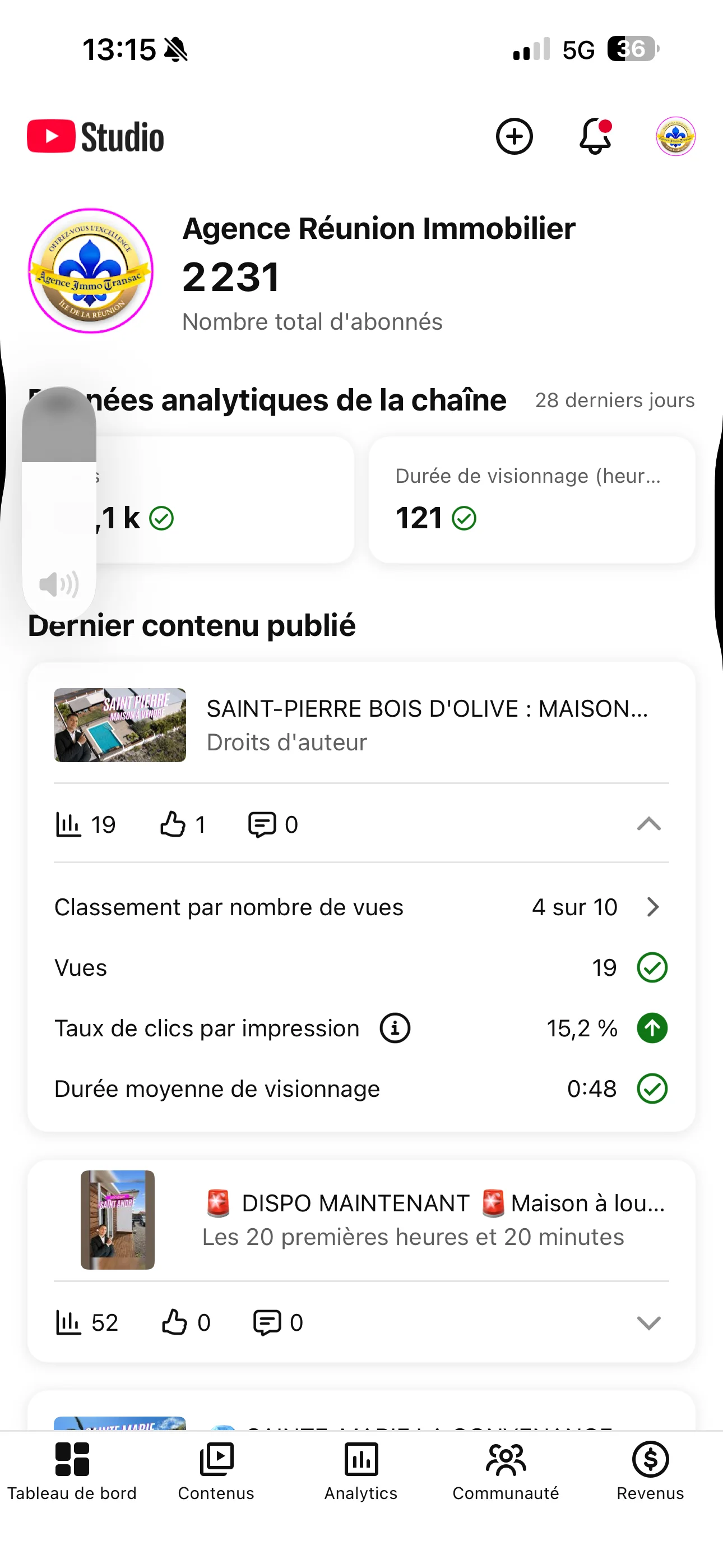This screenshot has height=1568, width=723.
Task: Toggle the like icon on the Saint-Pierre video
Action: pos(173,824)
